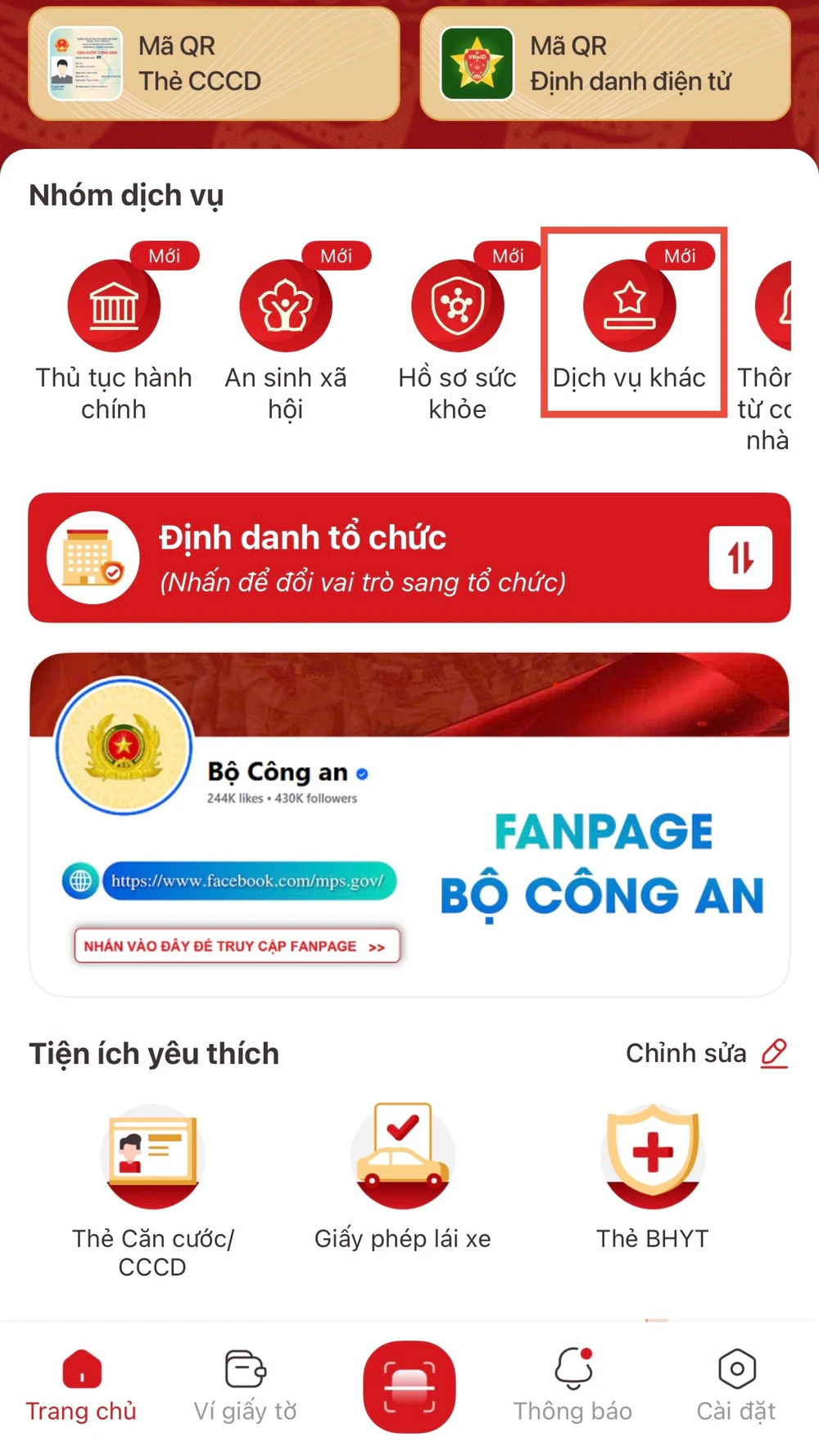Switch role via Định danh tổ chức banner
Viewport: 819px width, 1456px height.
tap(409, 558)
